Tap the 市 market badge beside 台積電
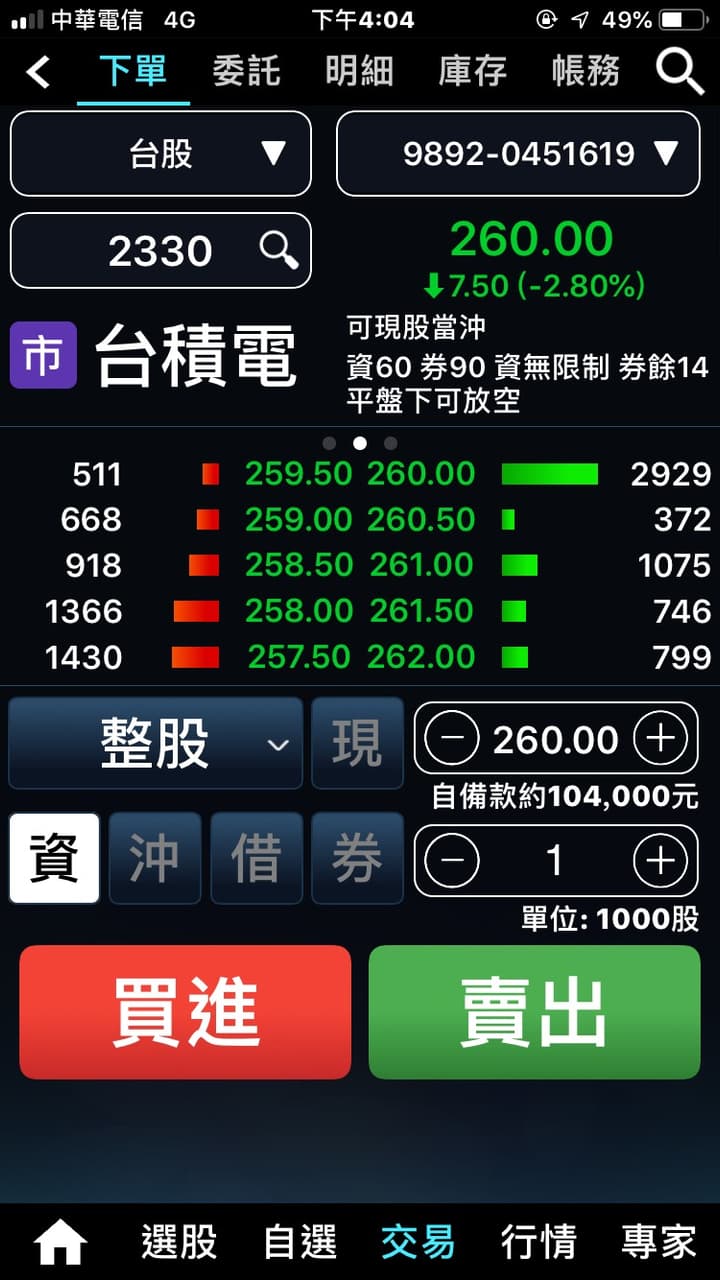This screenshot has height=1280, width=720. point(43,355)
